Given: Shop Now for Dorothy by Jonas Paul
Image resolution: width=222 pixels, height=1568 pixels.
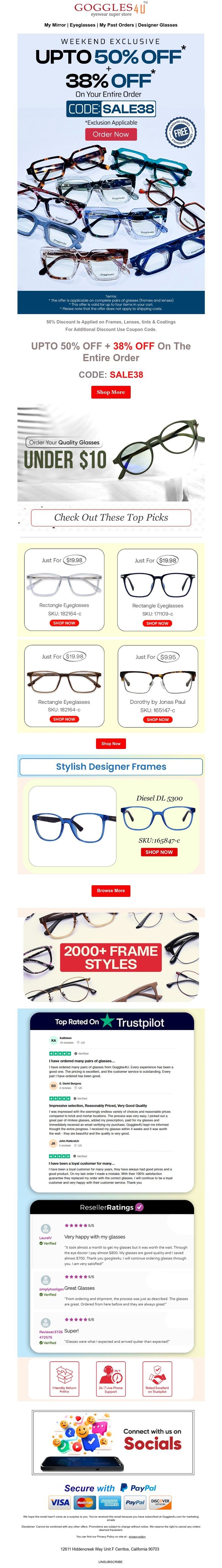Looking at the screenshot, I should coord(157,720).
